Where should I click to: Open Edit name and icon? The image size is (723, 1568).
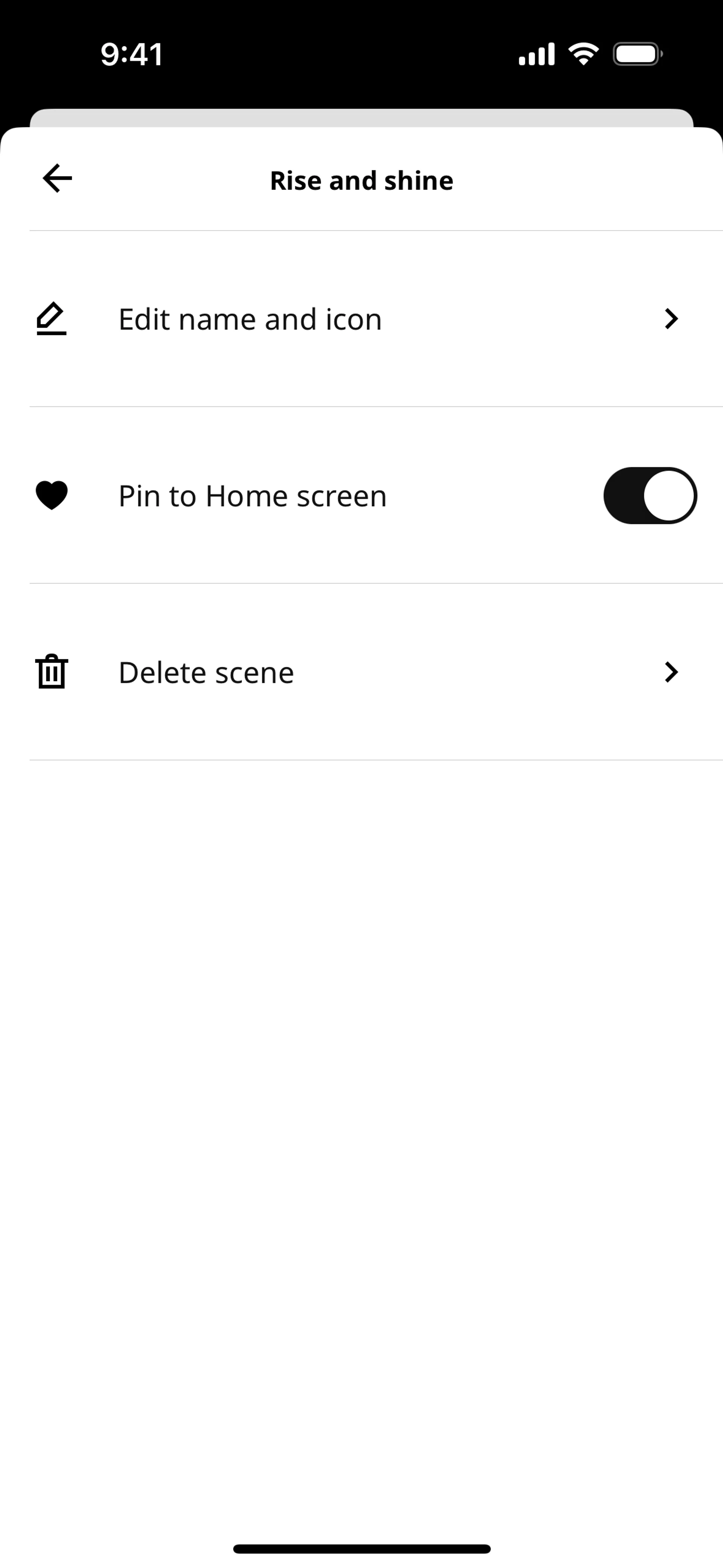(361, 319)
